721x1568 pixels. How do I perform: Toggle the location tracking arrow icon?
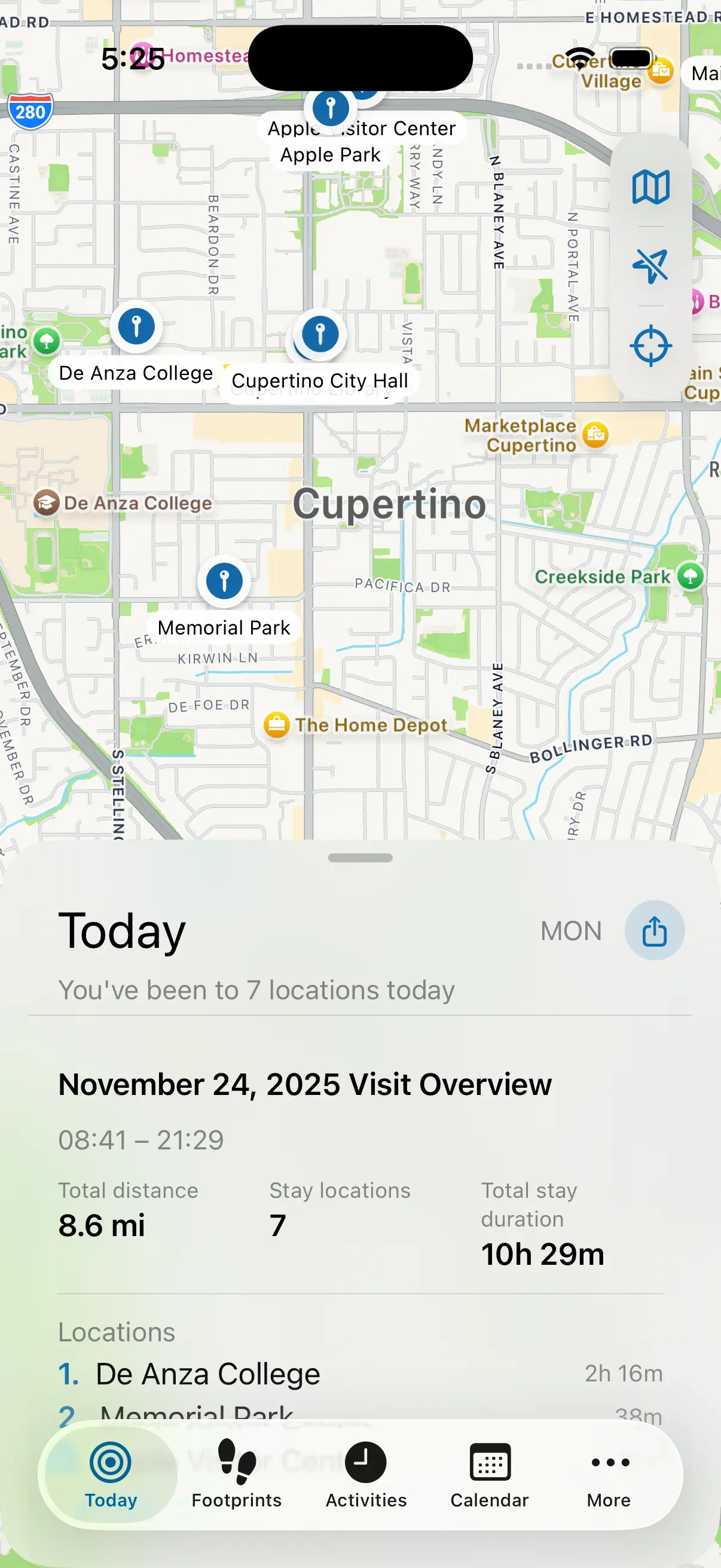point(650,266)
